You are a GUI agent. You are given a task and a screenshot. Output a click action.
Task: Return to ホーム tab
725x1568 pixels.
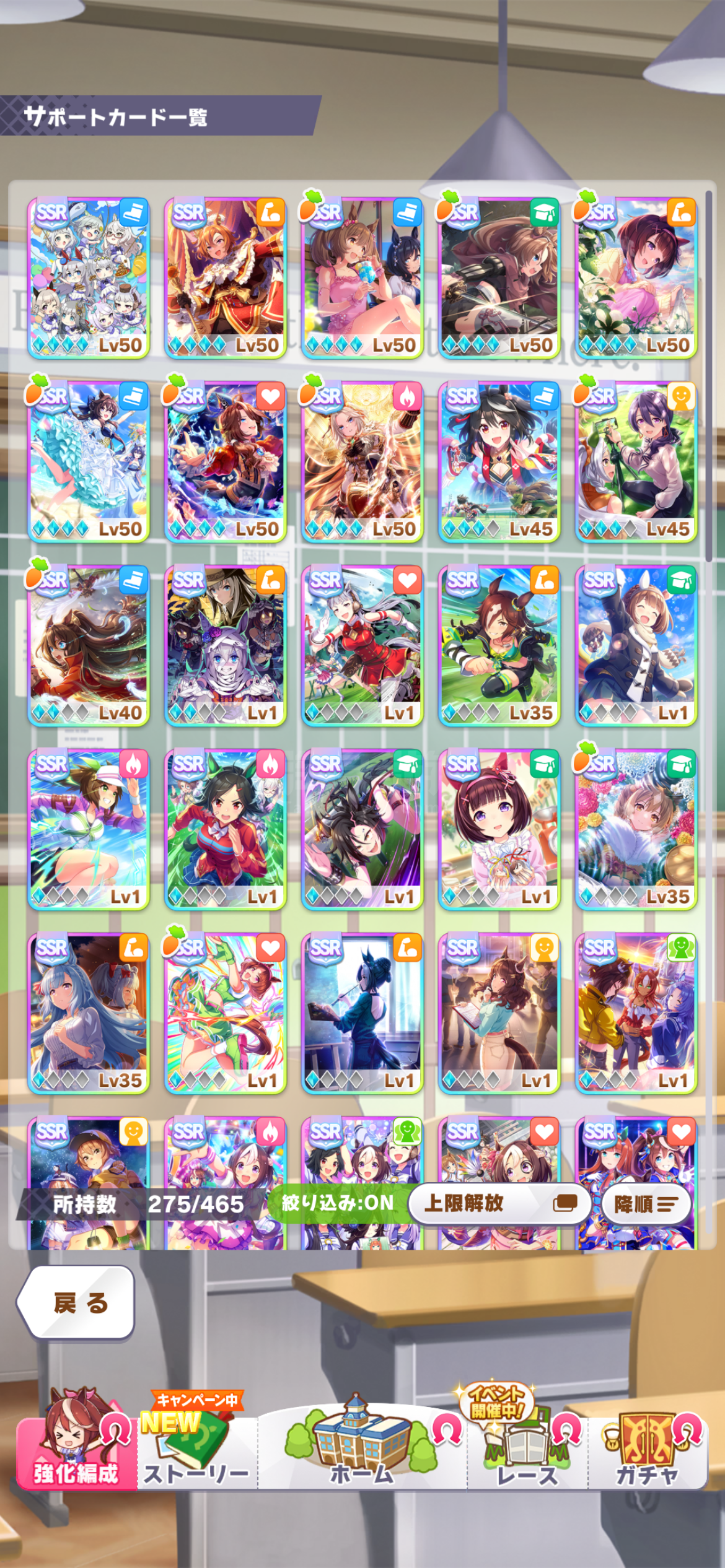click(x=362, y=1443)
